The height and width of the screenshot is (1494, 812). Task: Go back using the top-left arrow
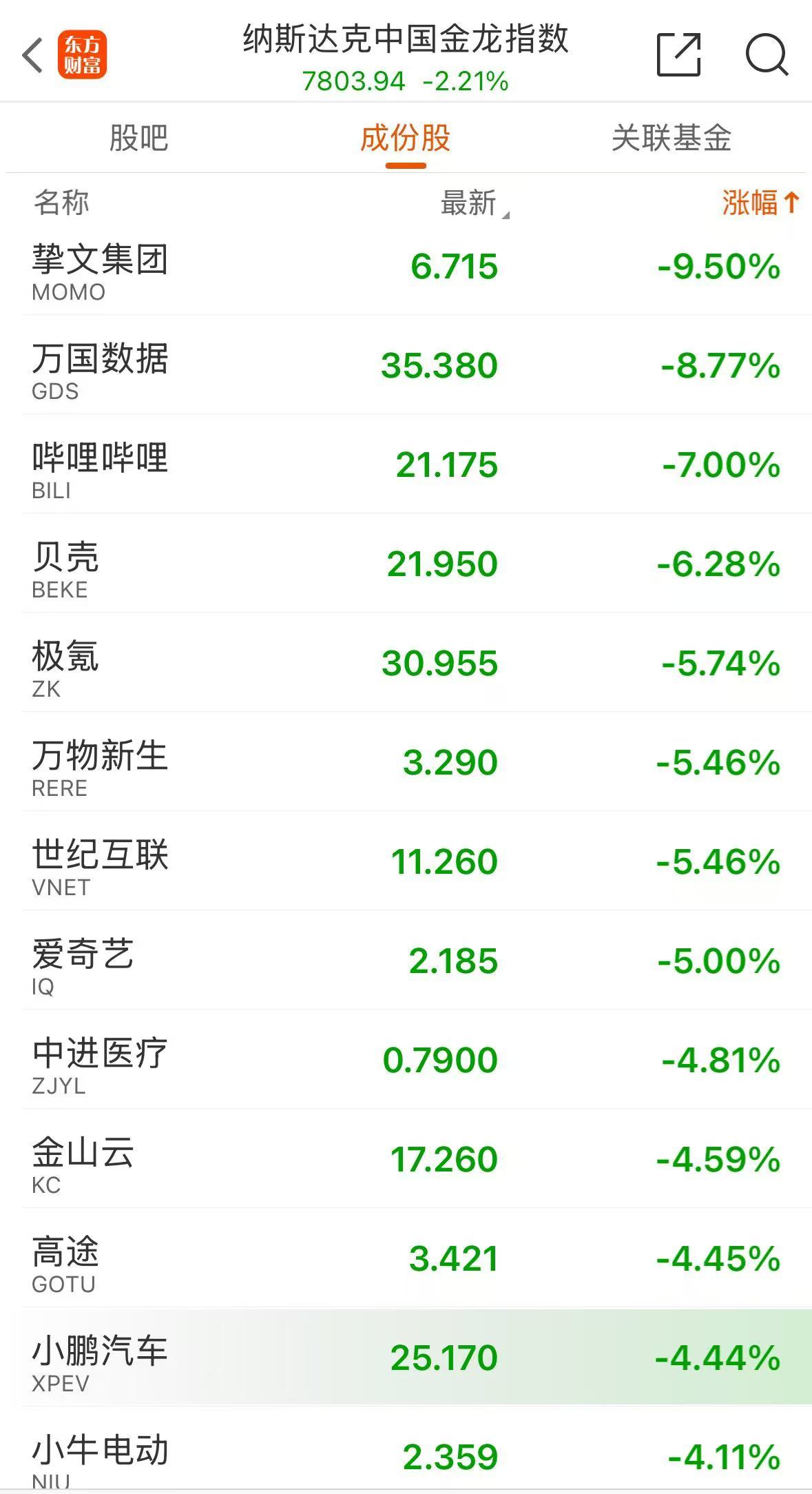pos(32,55)
